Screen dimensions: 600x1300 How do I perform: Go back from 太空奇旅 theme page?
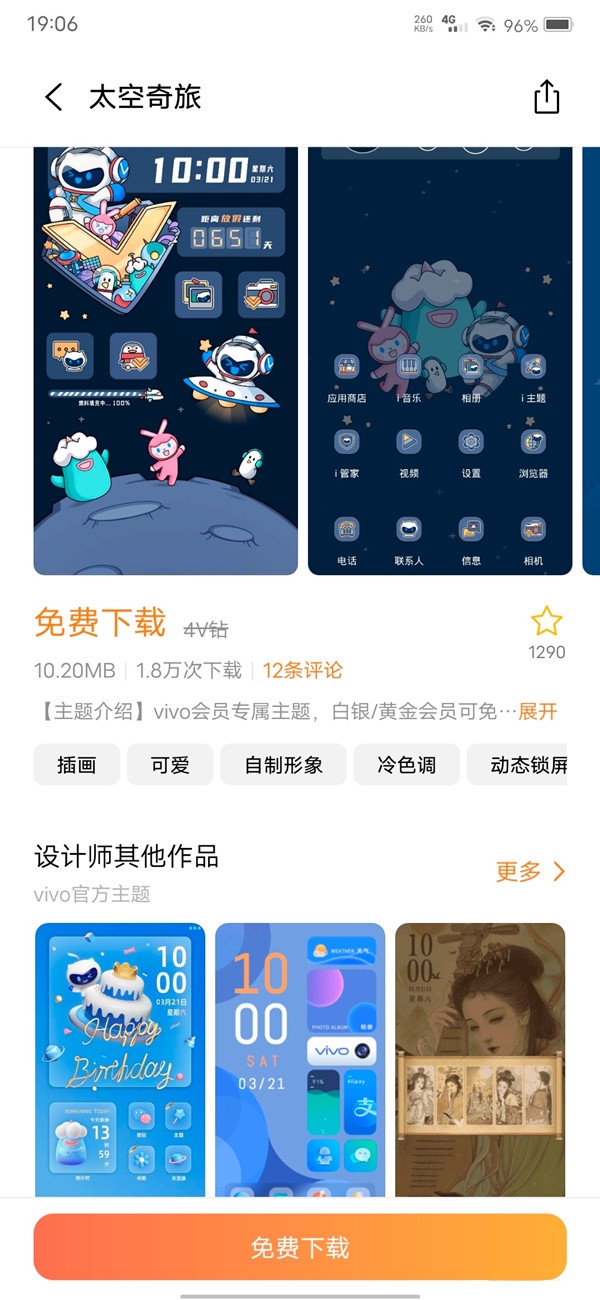(54, 97)
